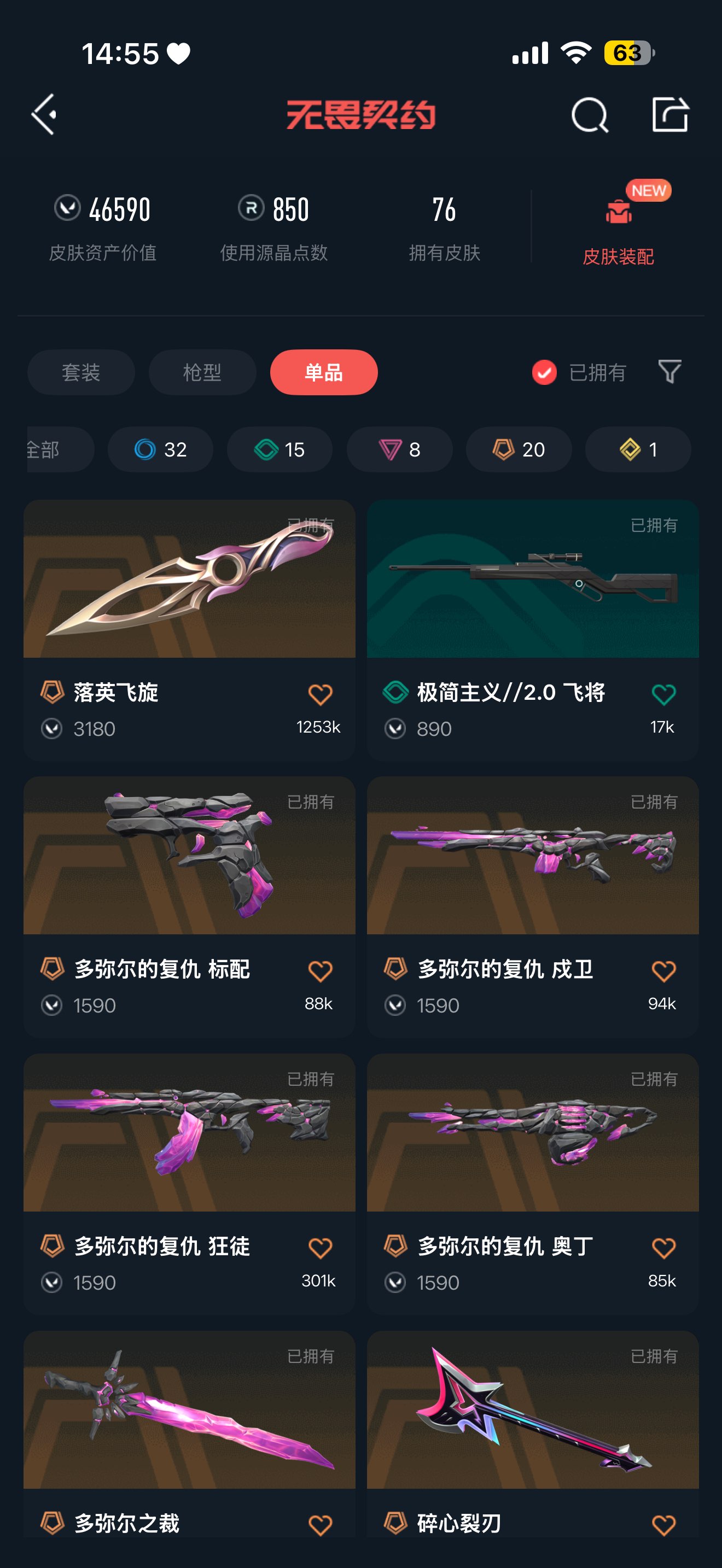This screenshot has width=722, height=1568.
Task: Switch to the 套装 tab
Action: pos(81,372)
